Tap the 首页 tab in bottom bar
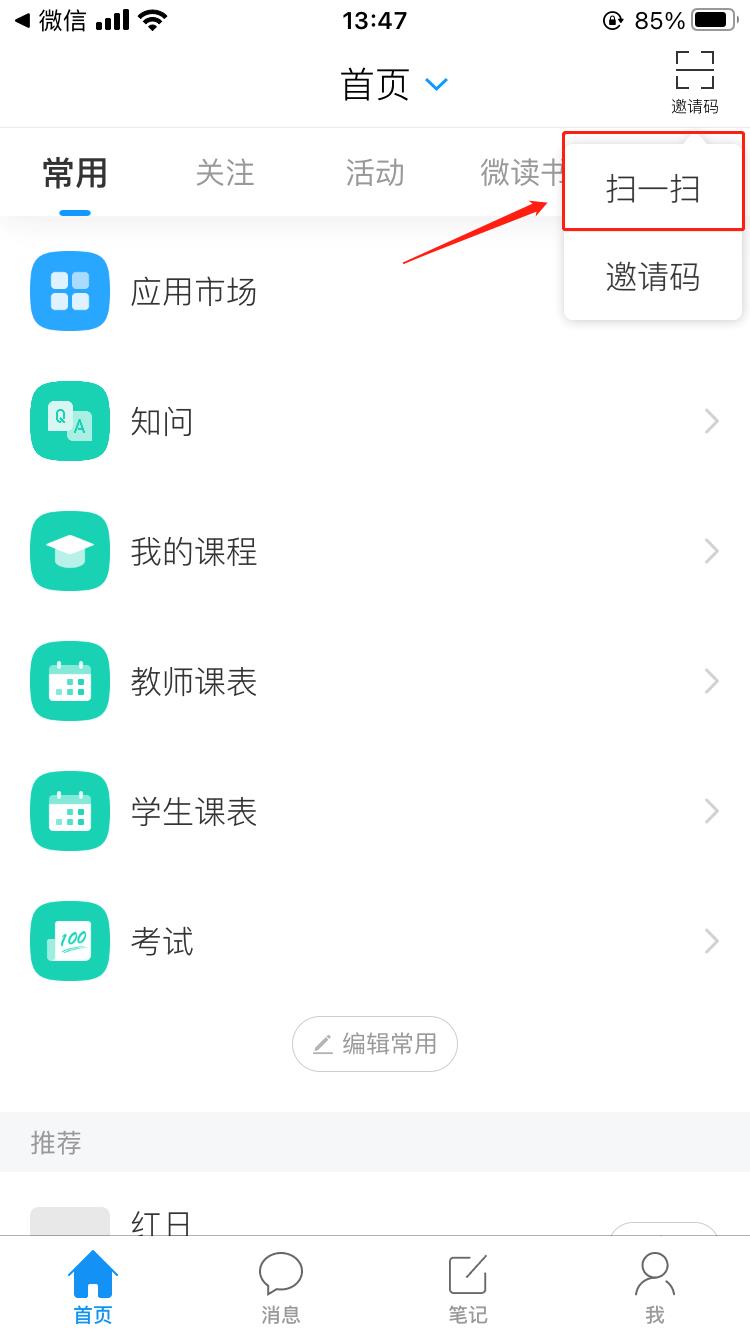 pos(93,1288)
